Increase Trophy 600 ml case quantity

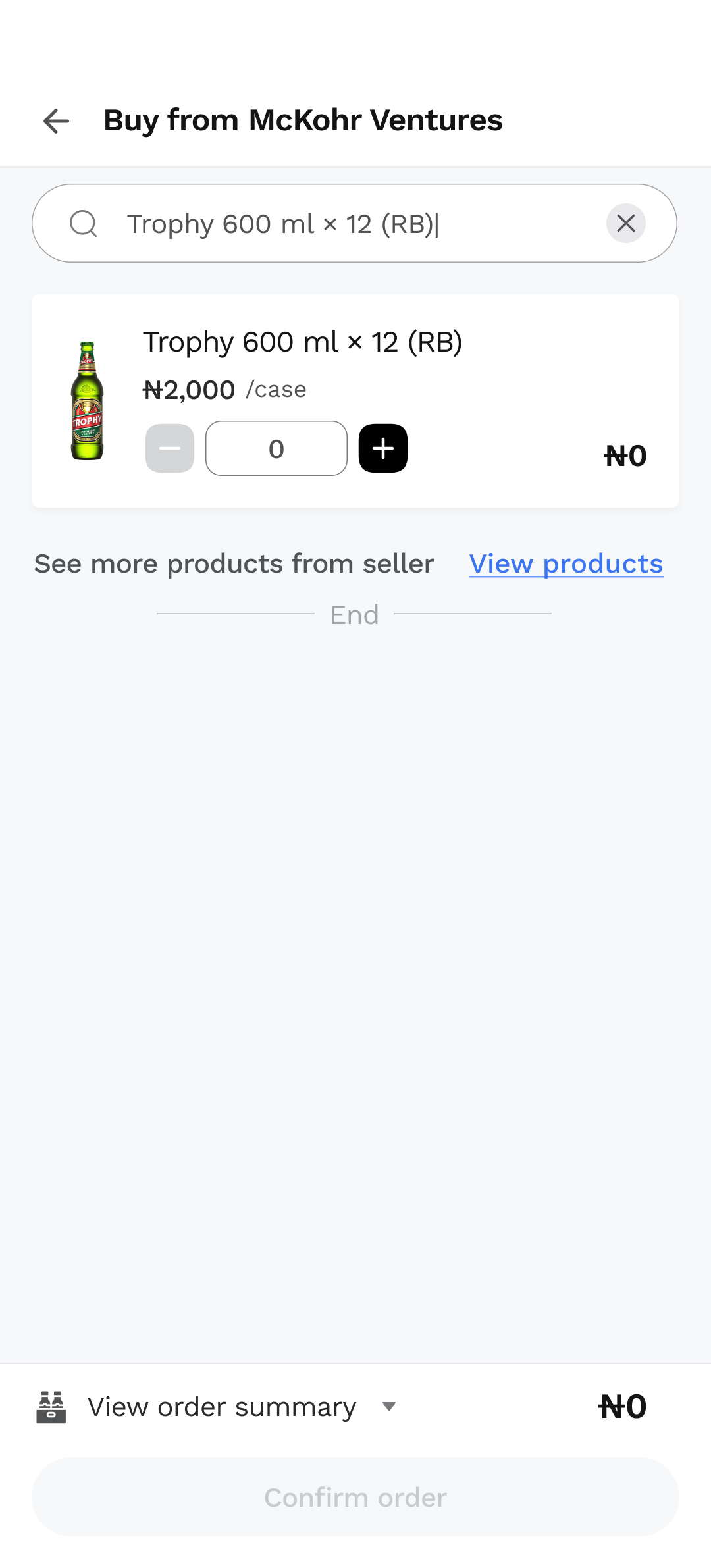click(383, 449)
